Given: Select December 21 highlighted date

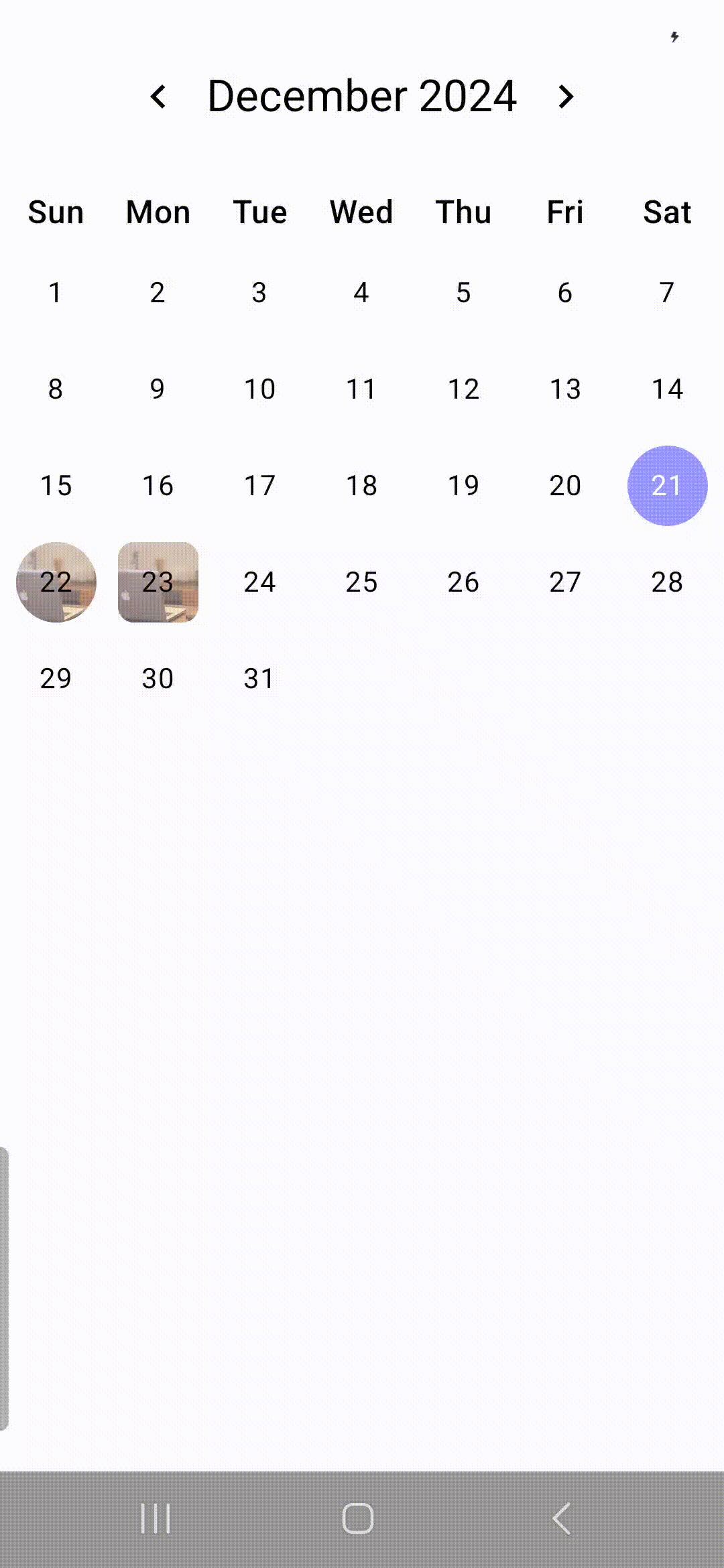Looking at the screenshot, I should pos(667,486).
